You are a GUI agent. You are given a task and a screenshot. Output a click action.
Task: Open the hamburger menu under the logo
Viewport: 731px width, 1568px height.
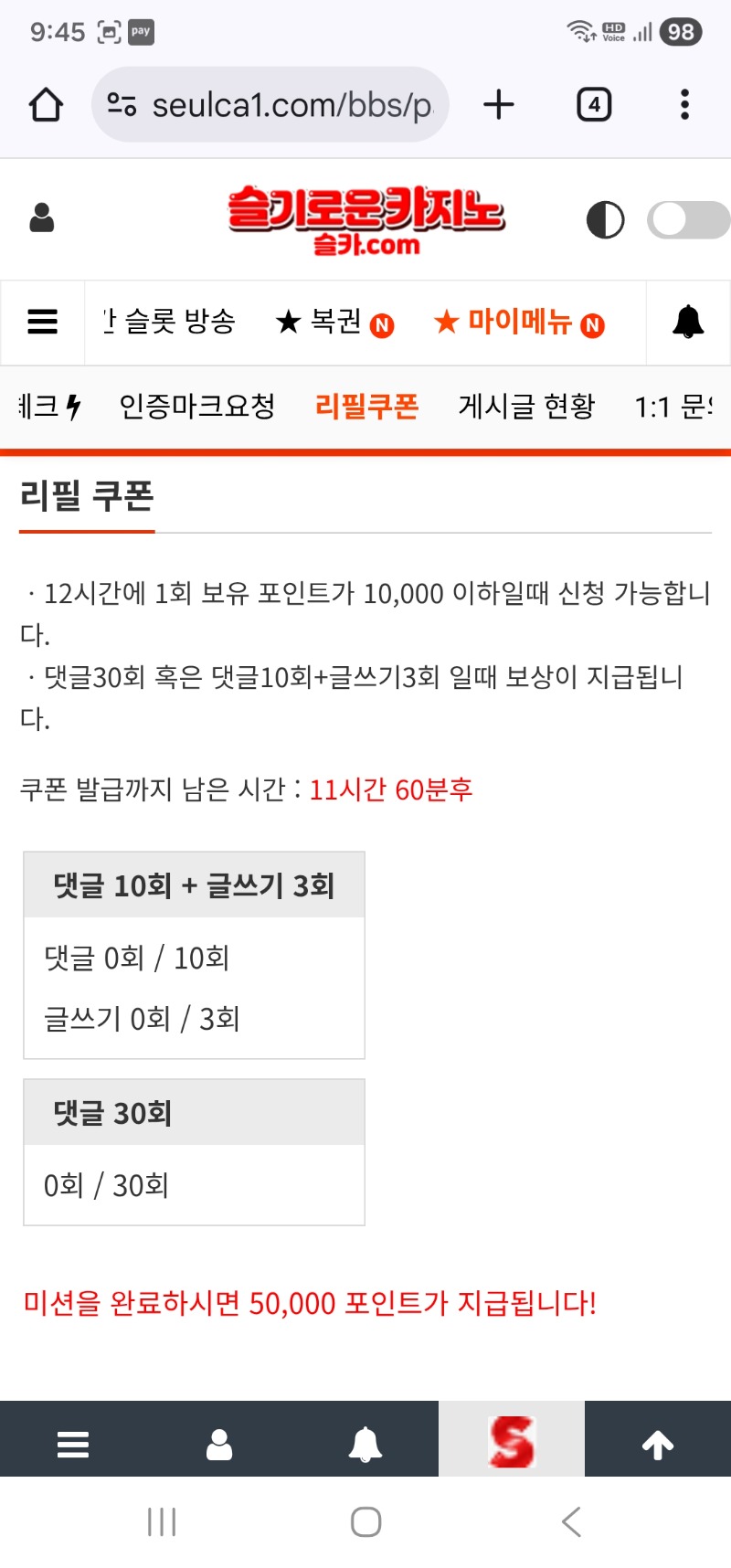[43, 323]
